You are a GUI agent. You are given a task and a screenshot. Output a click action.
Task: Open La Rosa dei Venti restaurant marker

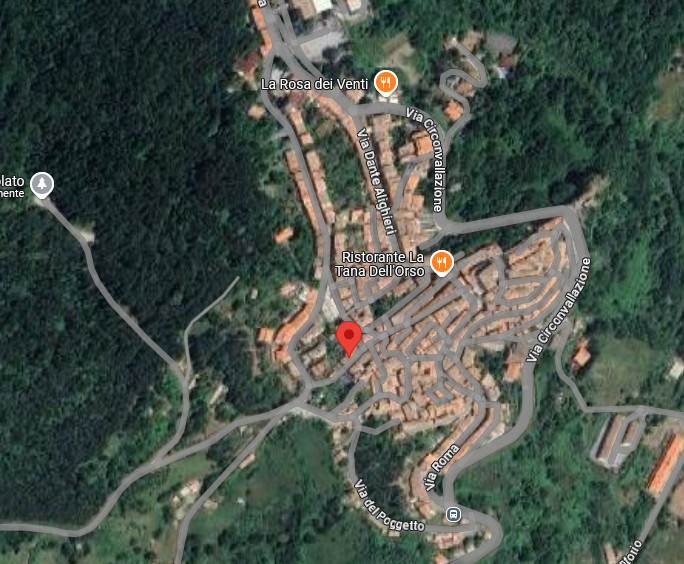(x=386, y=83)
